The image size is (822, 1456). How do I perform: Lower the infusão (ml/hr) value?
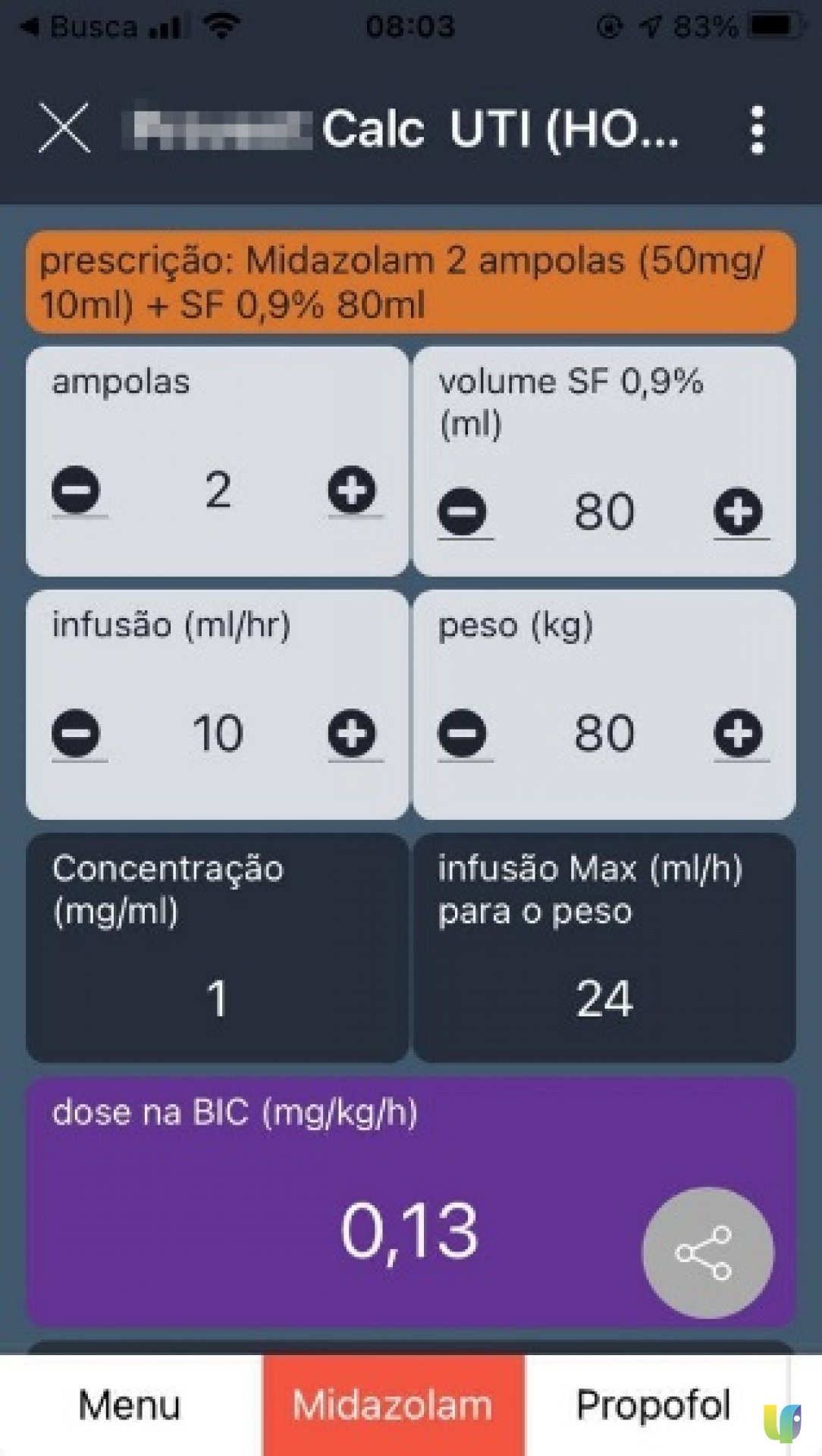[x=76, y=733]
